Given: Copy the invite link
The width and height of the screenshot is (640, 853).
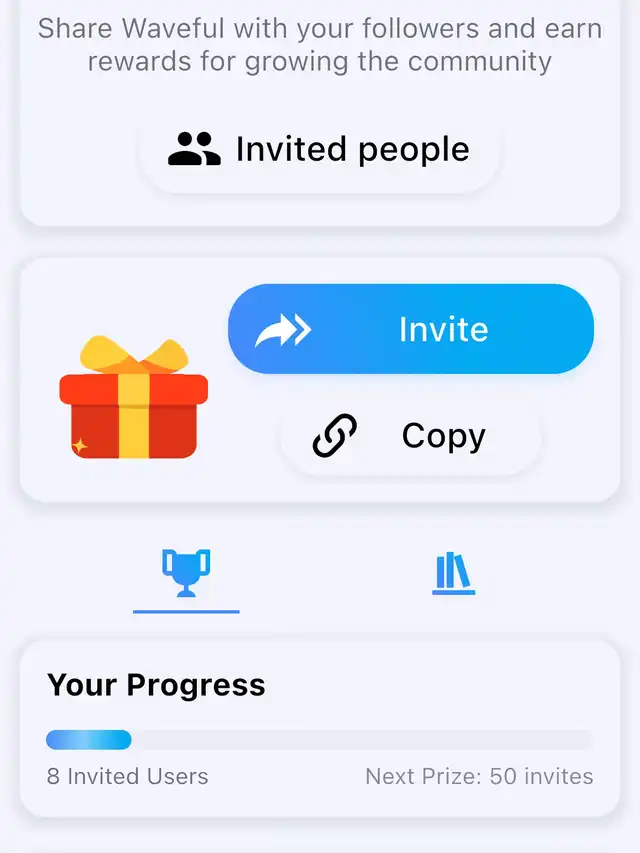Looking at the screenshot, I should tap(411, 436).
